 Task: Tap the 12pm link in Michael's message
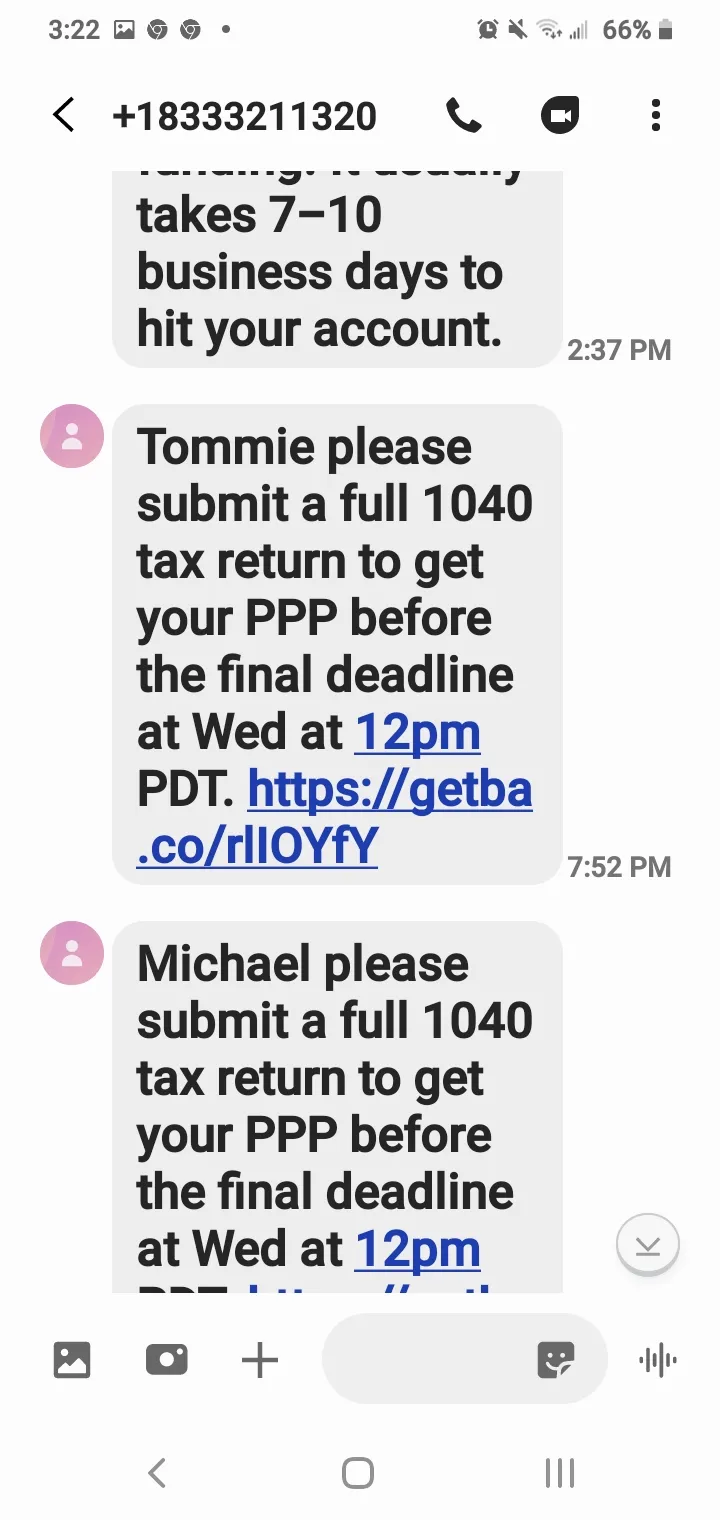(418, 1249)
